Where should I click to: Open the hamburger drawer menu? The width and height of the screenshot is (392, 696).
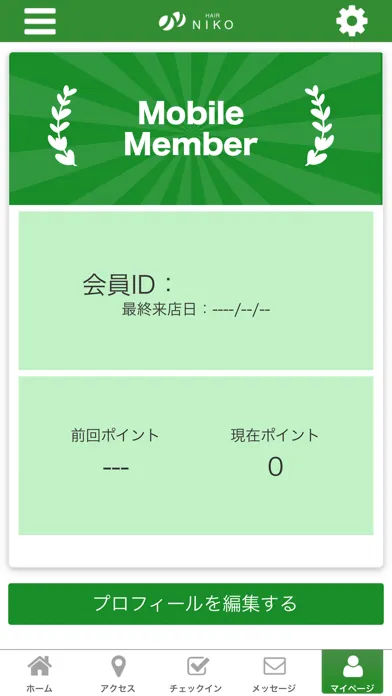click(40, 21)
